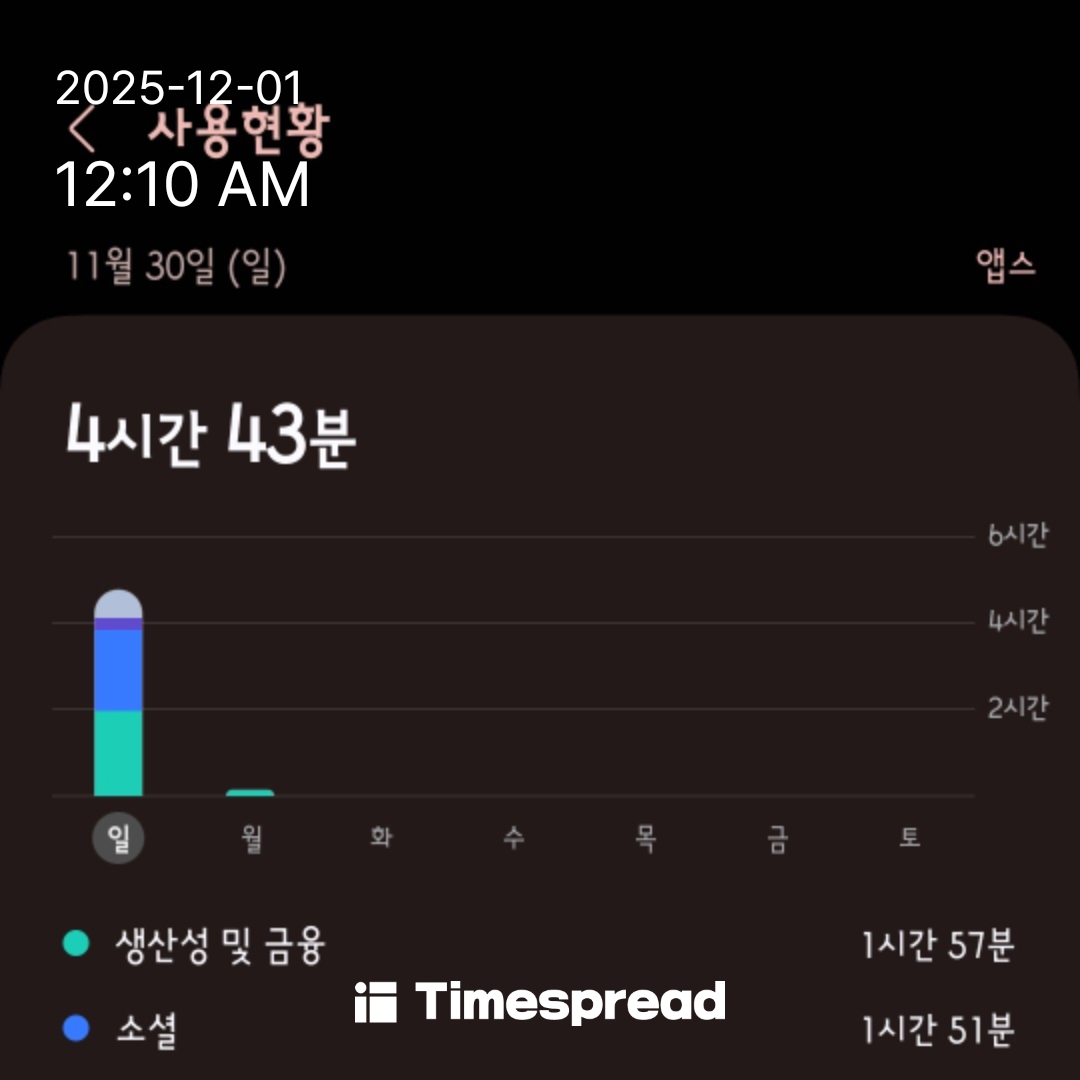Select 목 (Thursday) in the chart
This screenshot has height=1080, width=1080.
point(645,838)
